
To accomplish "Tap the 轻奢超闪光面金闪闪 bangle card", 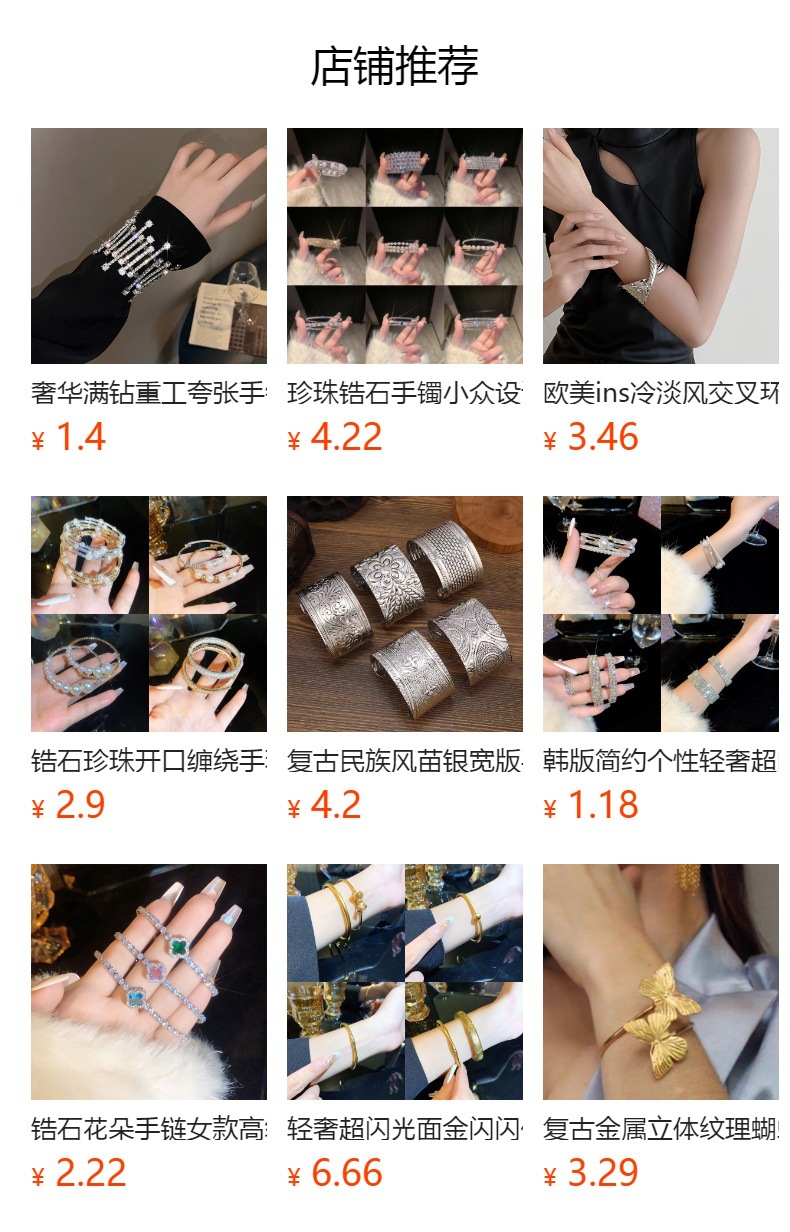I will (x=404, y=982).
